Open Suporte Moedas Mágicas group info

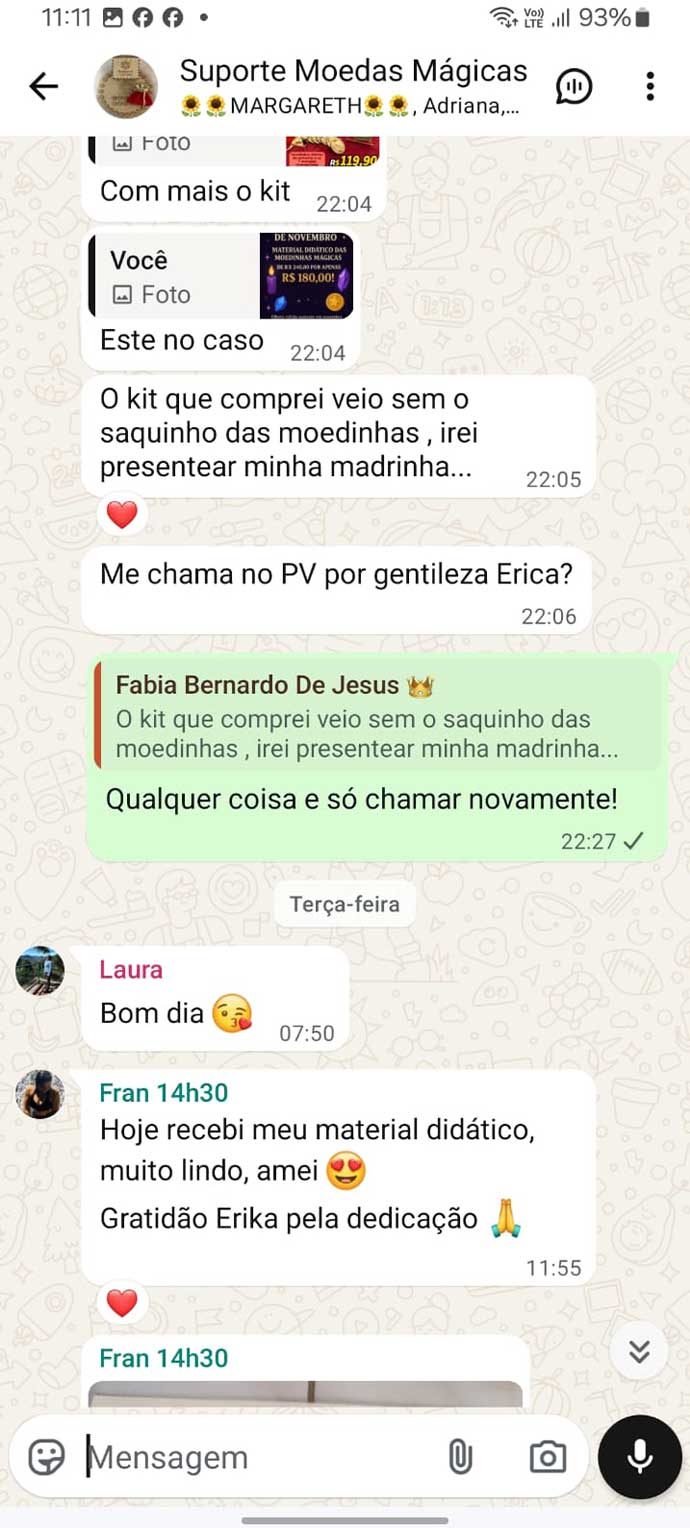352,85
